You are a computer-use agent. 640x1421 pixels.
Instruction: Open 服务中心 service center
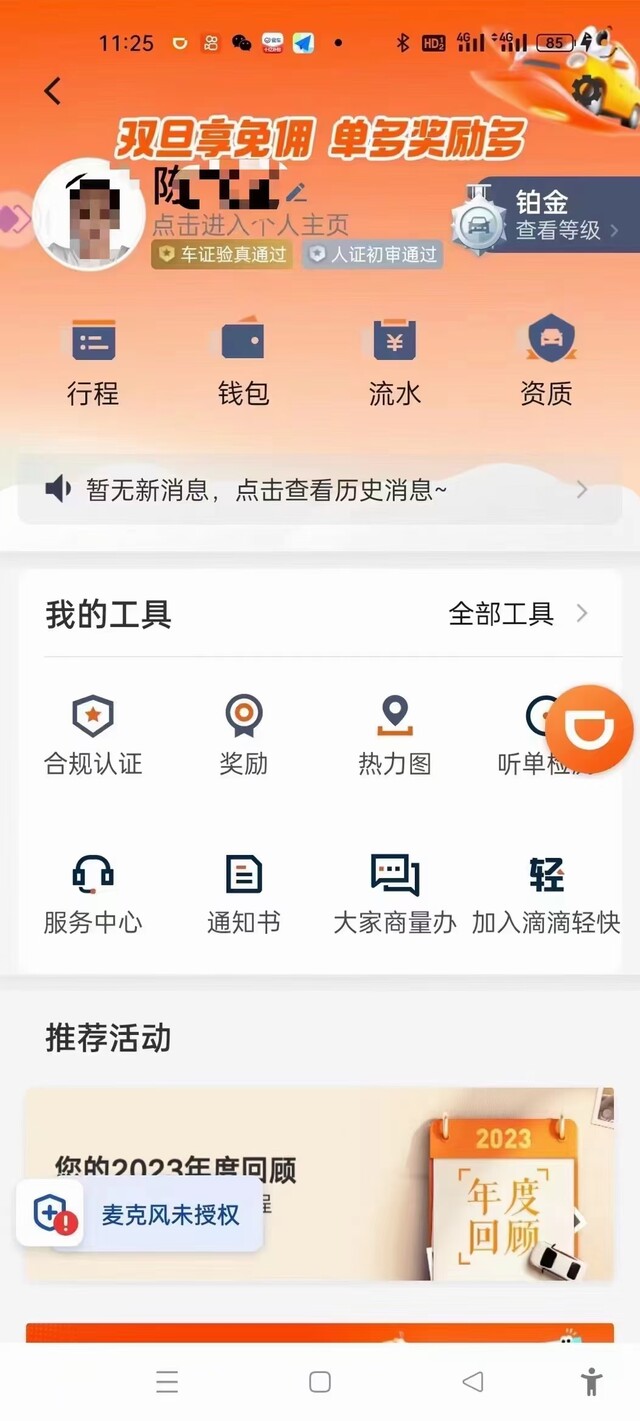click(93, 895)
